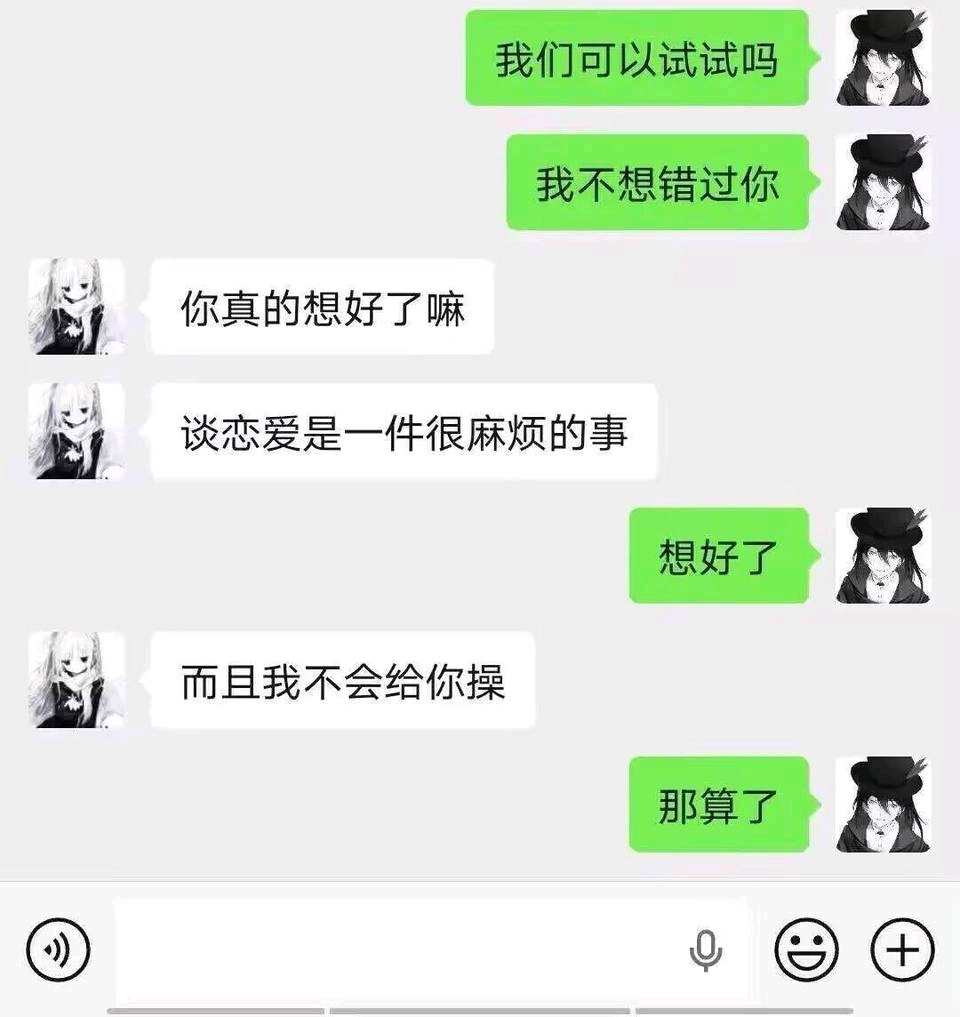Image resolution: width=960 pixels, height=1017 pixels.
Task: Open sender's avatar beside 我们可以试试吗
Action: point(883,58)
